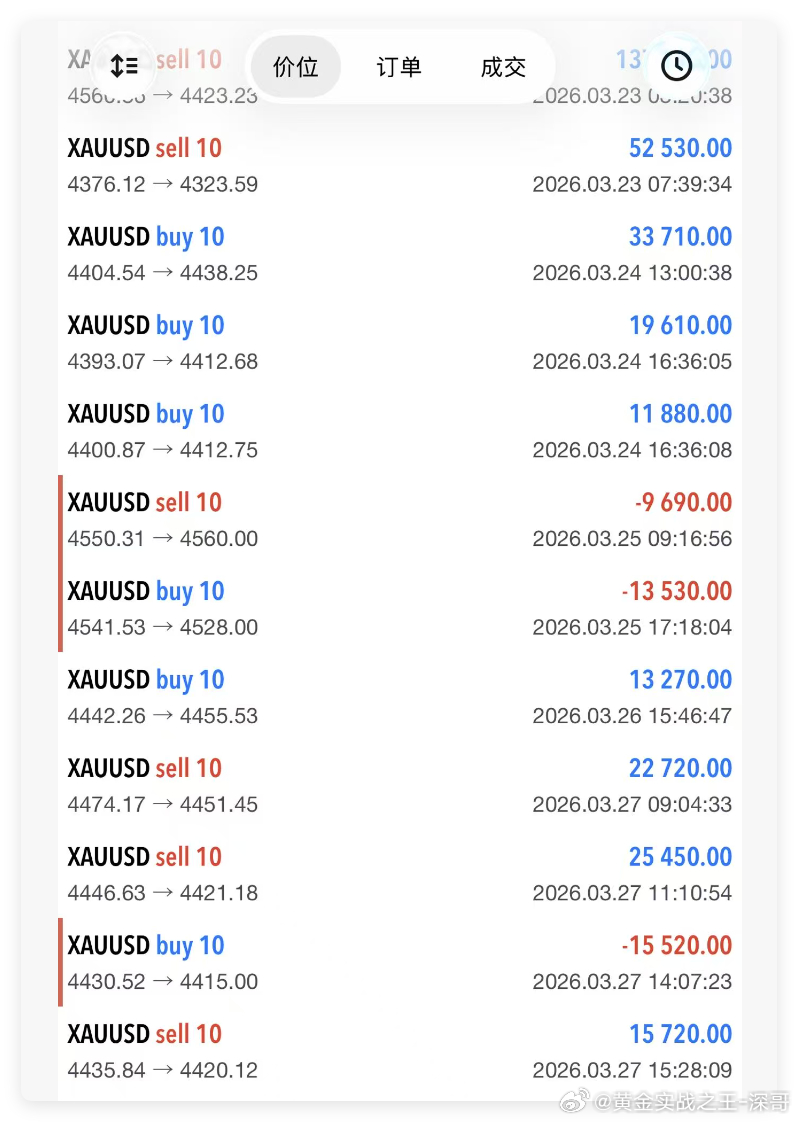The height and width of the screenshot is (1122, 798).
Task: Open the history period clock icon
Action: pyautogui.click(x=677, y=66)
